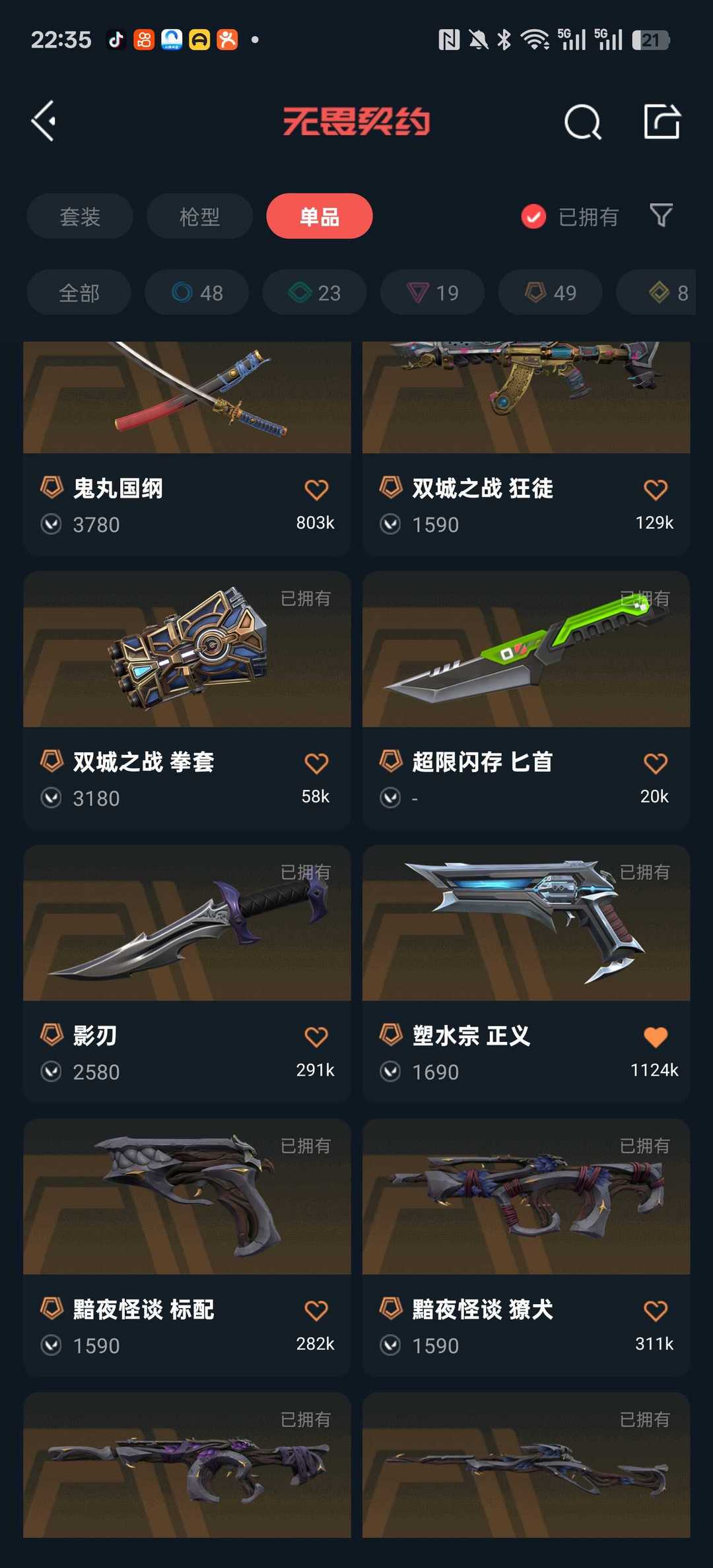Switch to the 枪型 tab
This screenshot has height=1568, width=713.
coord(199,216)
